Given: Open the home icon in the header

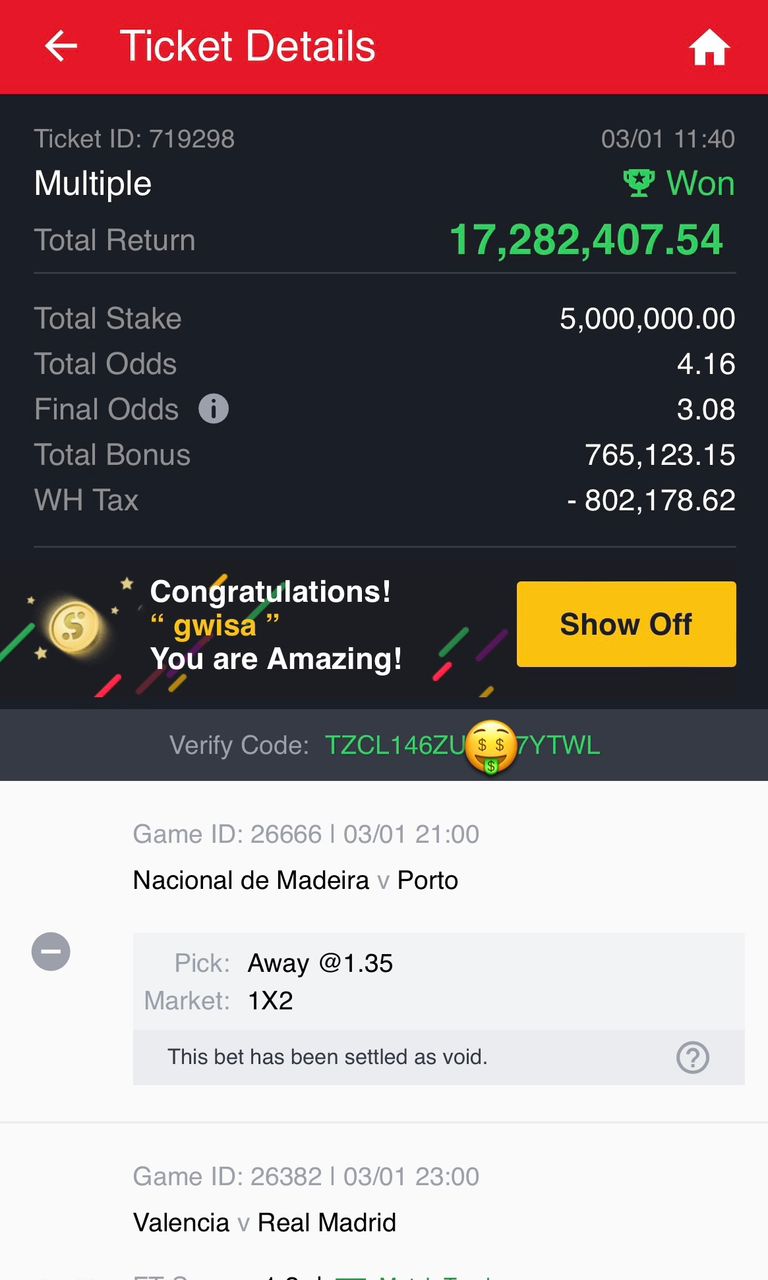Looking at the screenshot, I should (709, 47).
